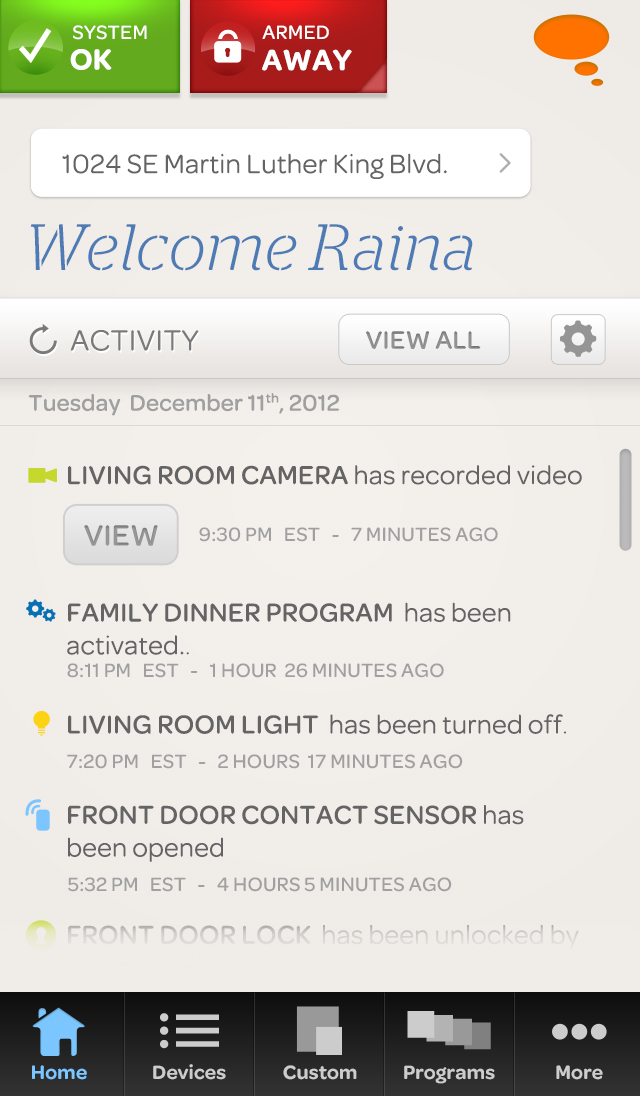The image size is (640, 1096).
Task: Go to the Custom tab
Action: coord(320,1045)
